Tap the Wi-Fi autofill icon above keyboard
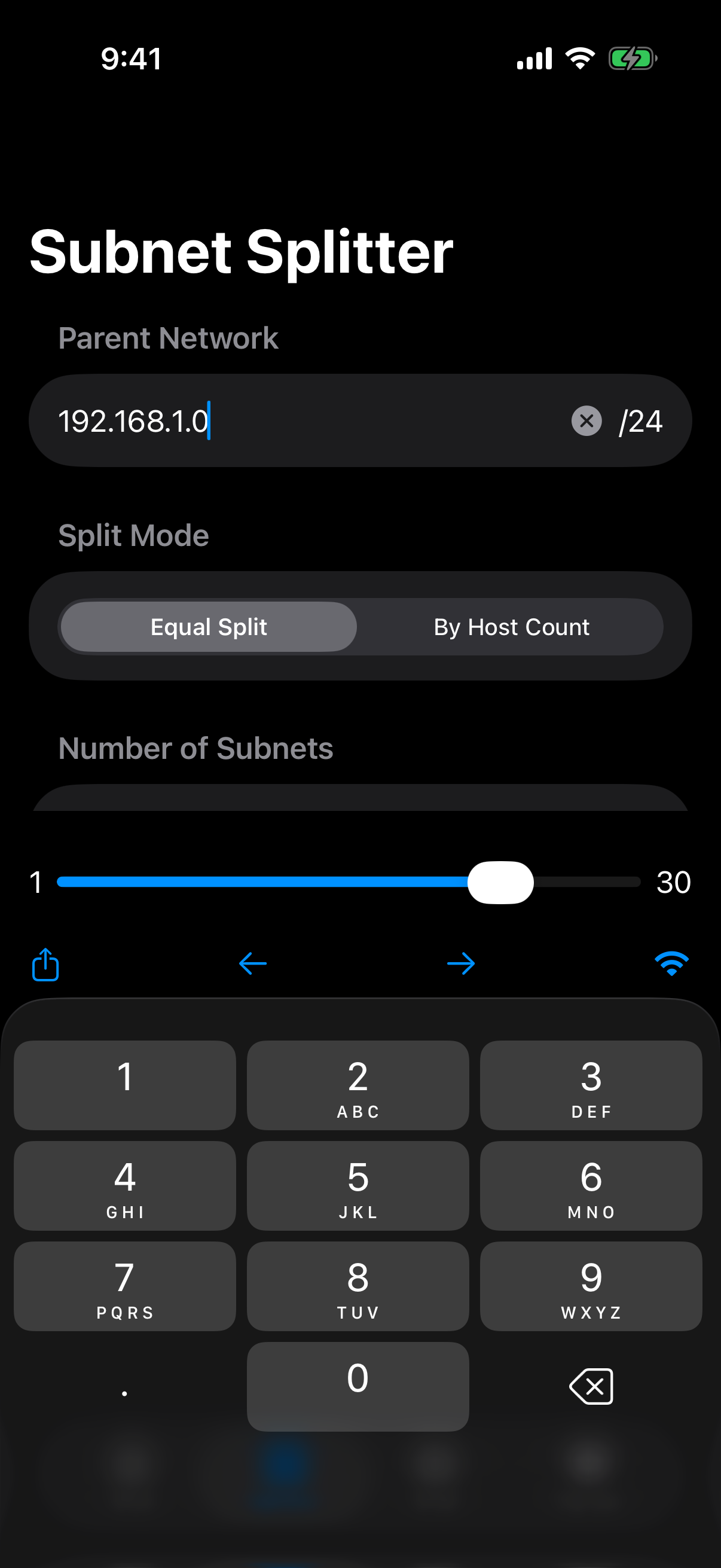This screenshot has width=721, height=1568. click(x=671, y=963)
